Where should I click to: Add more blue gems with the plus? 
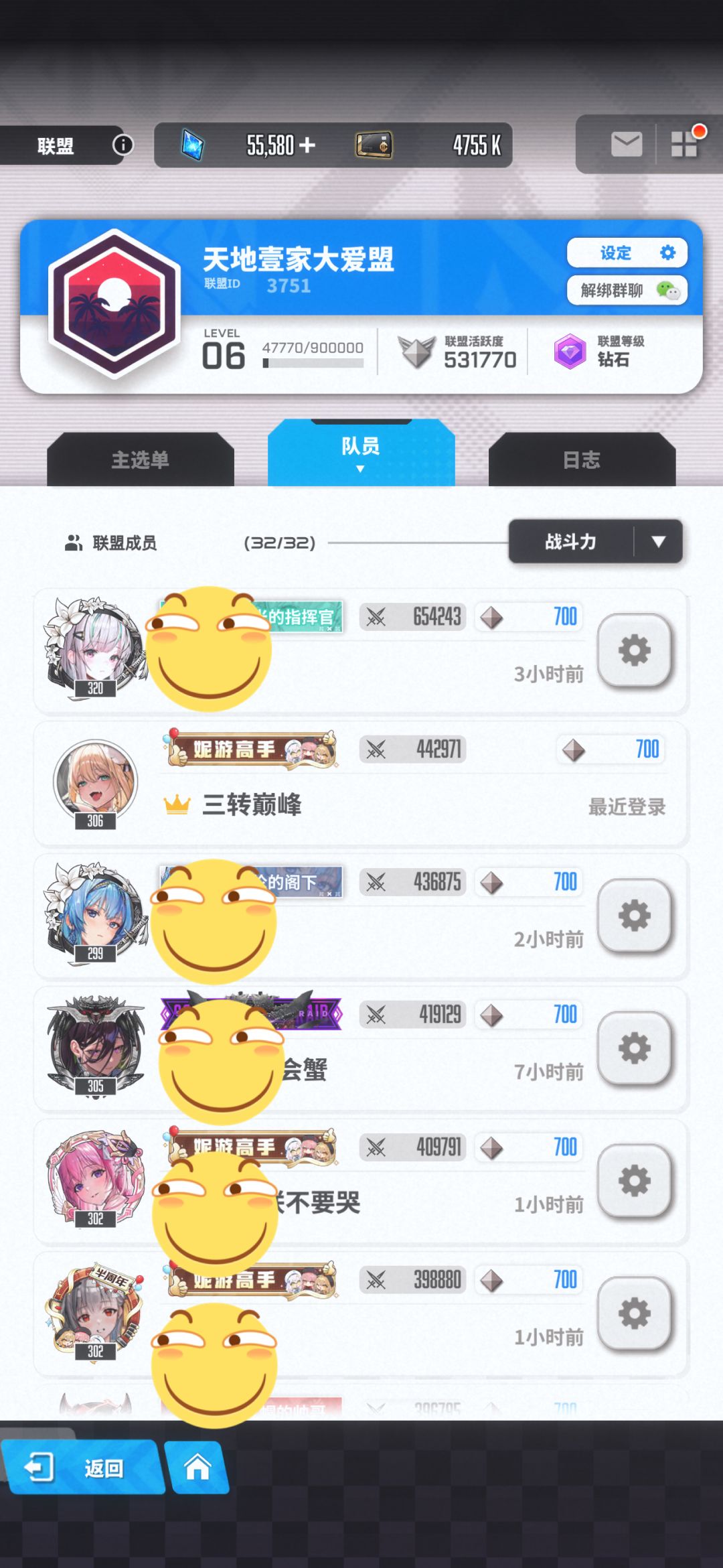(x=307, y=145)
